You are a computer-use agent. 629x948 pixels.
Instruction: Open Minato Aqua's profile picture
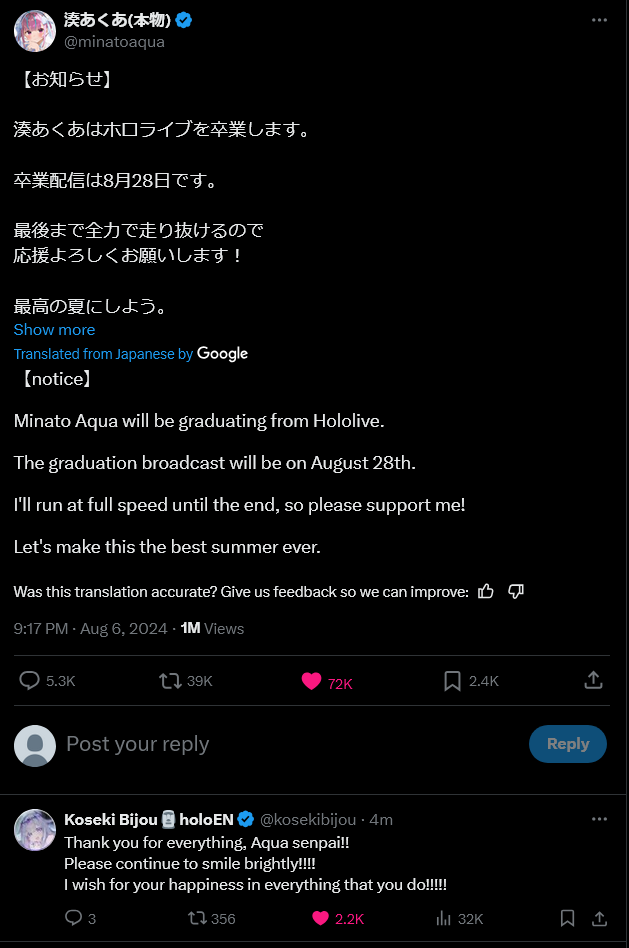34,31
